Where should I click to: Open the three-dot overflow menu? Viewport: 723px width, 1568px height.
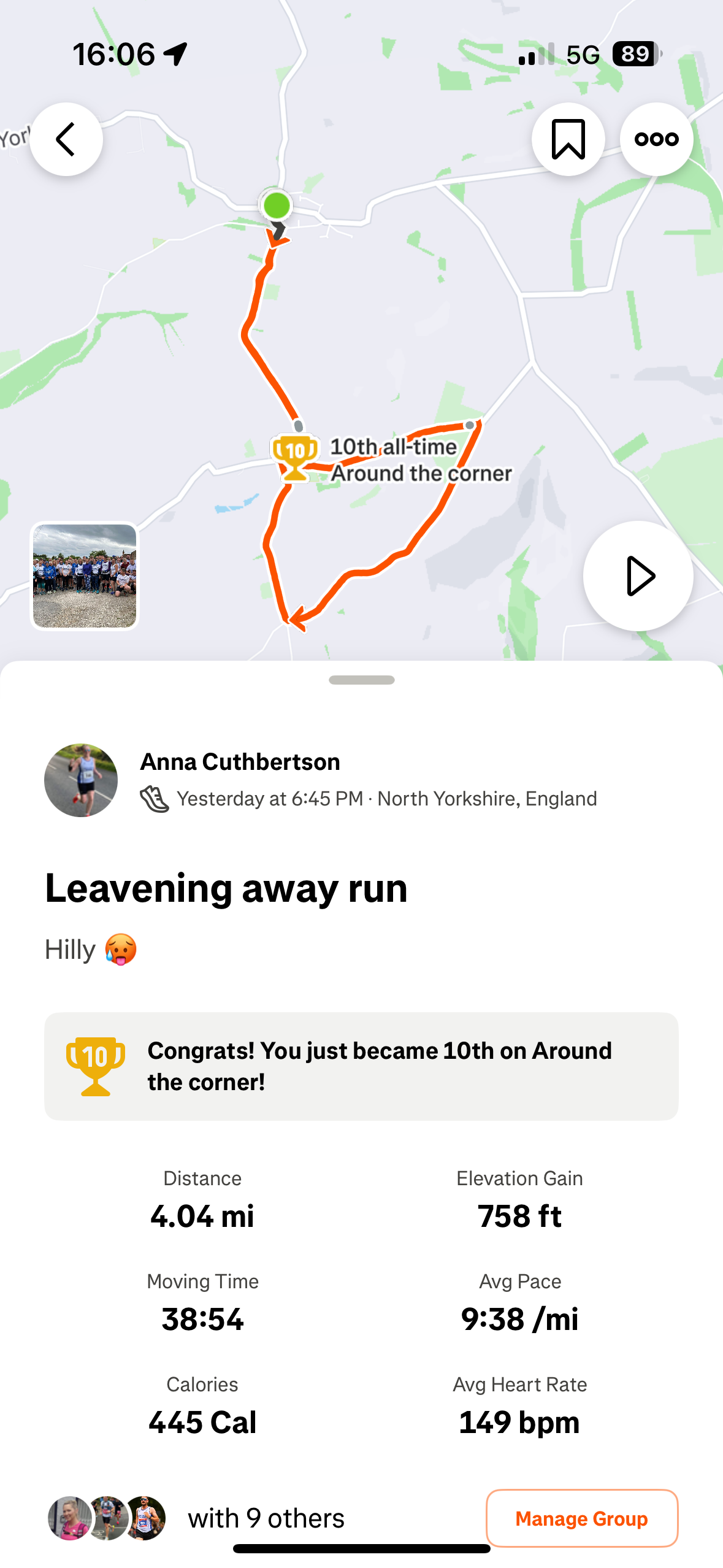point(656,139)
